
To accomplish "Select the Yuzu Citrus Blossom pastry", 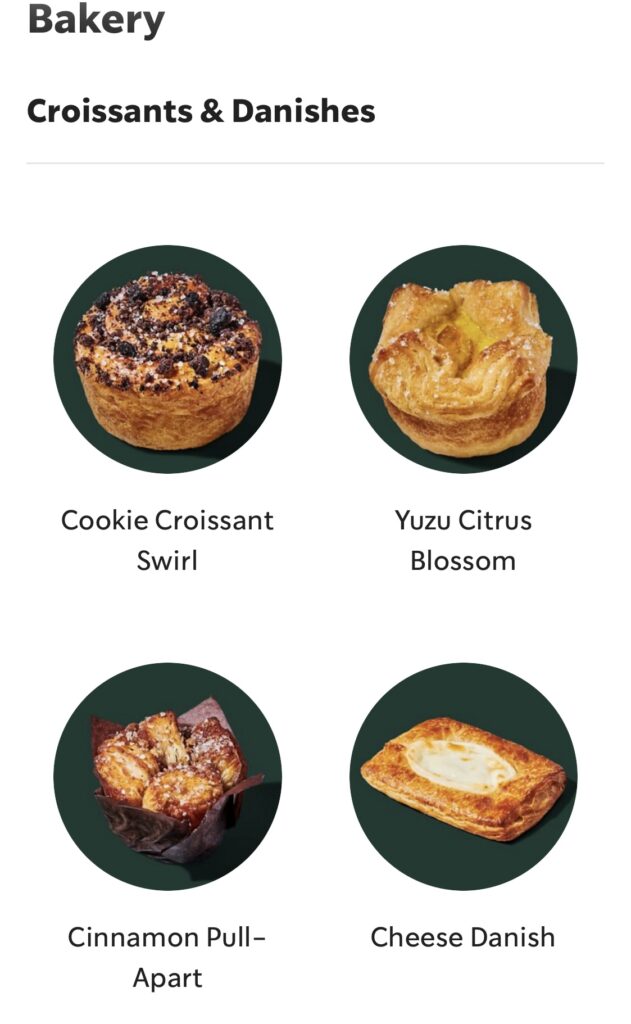I will coord(463,360).
